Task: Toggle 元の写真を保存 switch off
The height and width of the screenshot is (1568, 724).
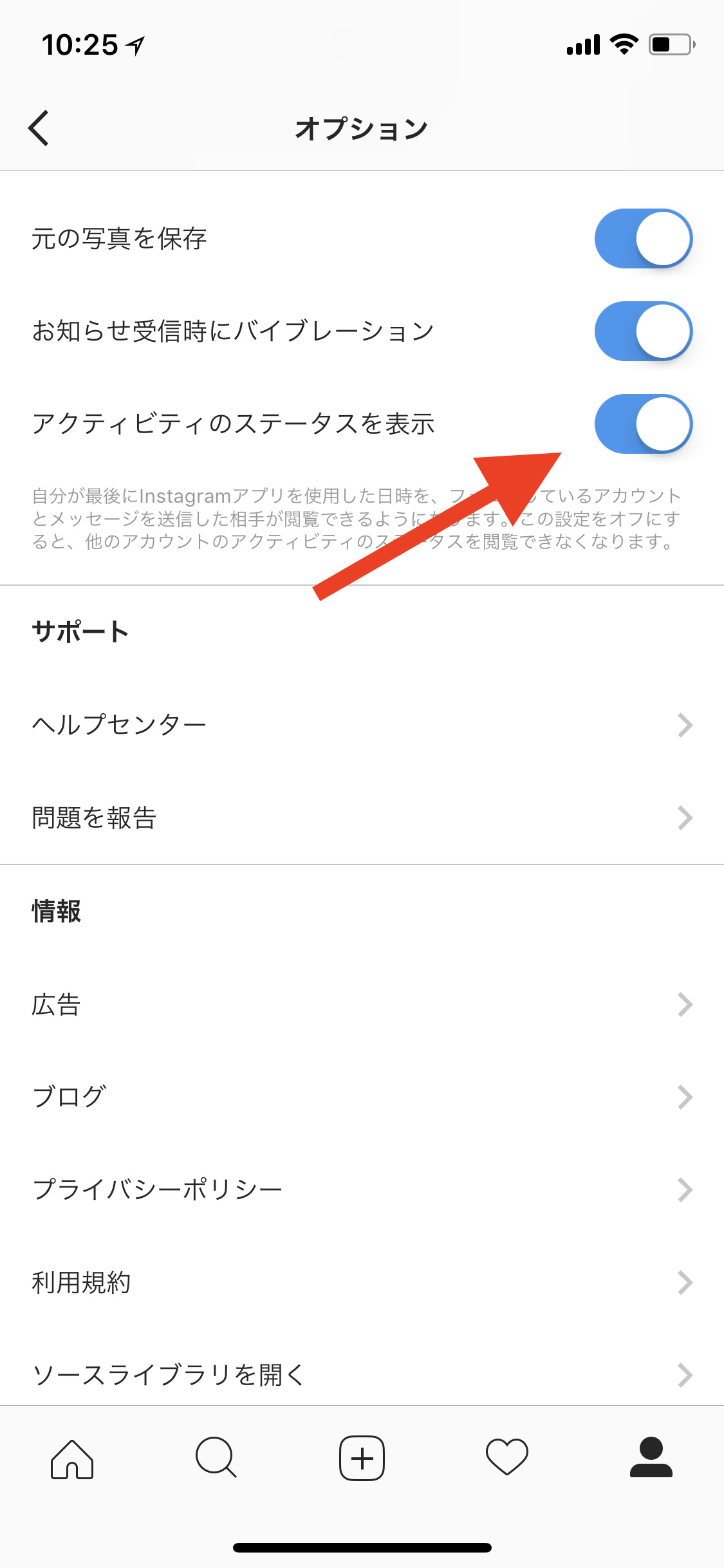Action: point(643,238)
